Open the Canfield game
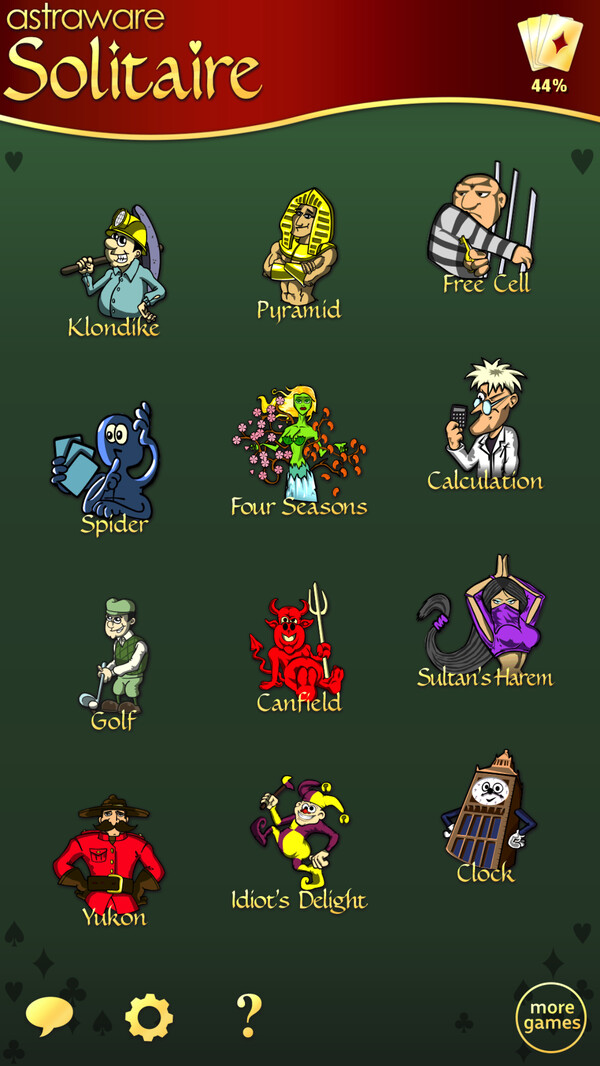600x1066 pixels. (x=298, y=645)
